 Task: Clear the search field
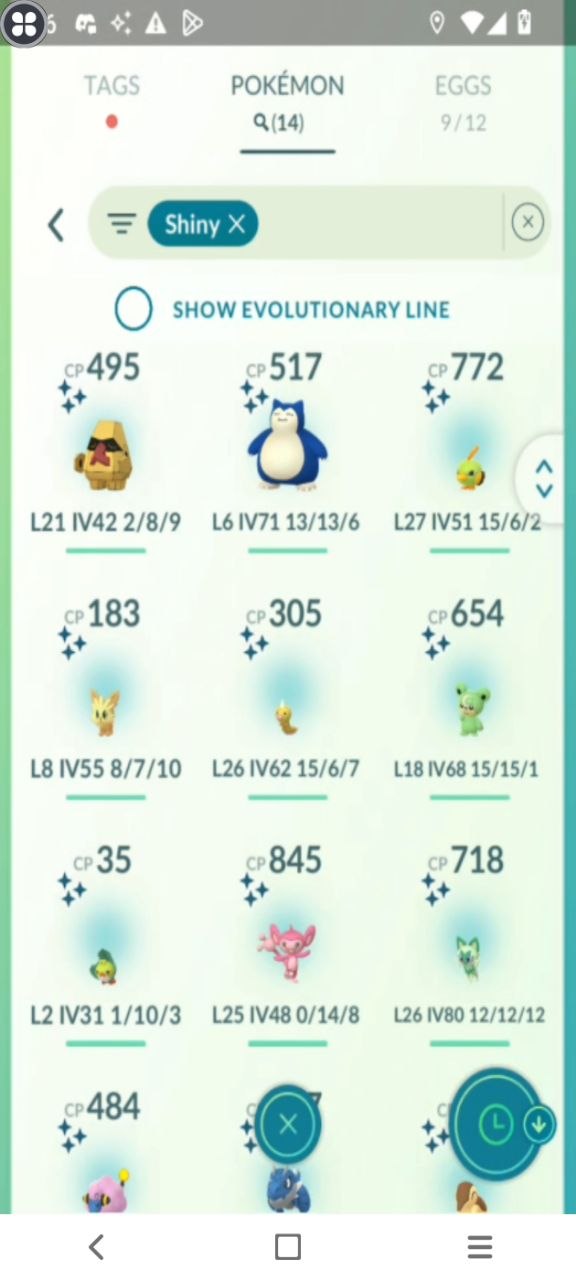528,222
